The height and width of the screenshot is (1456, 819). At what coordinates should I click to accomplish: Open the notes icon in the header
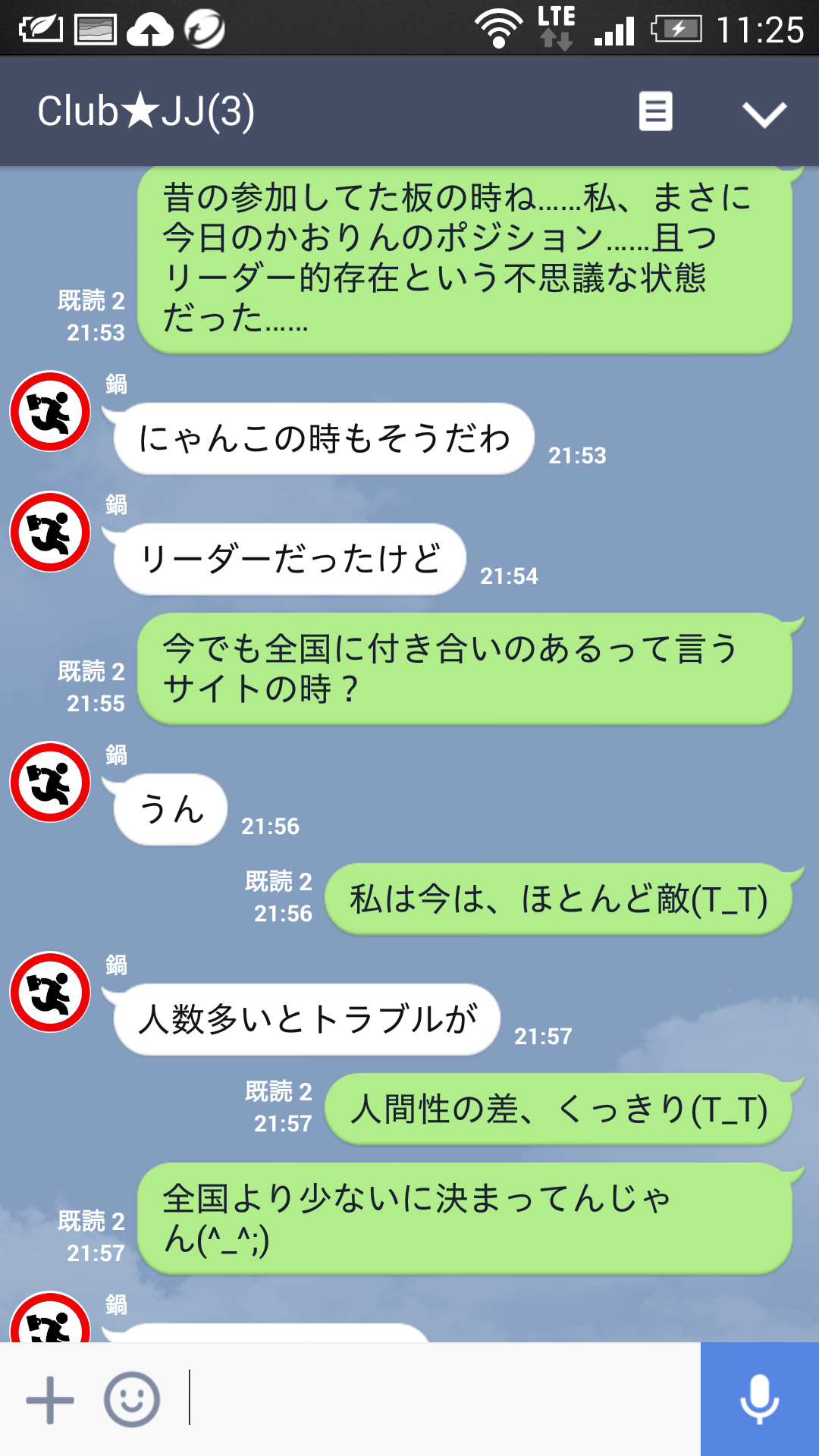(656, 111)
